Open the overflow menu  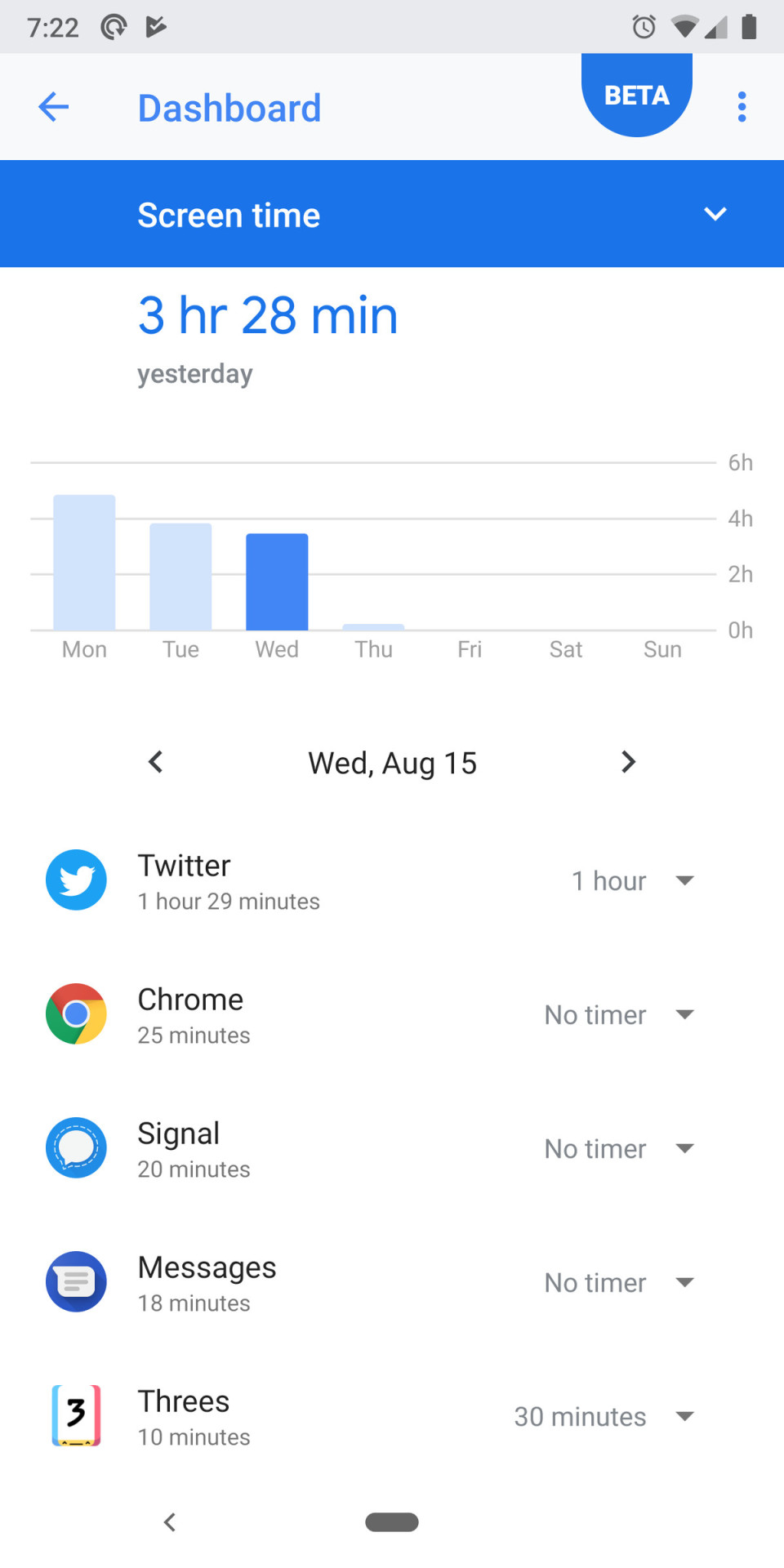[x=742, y=107]
